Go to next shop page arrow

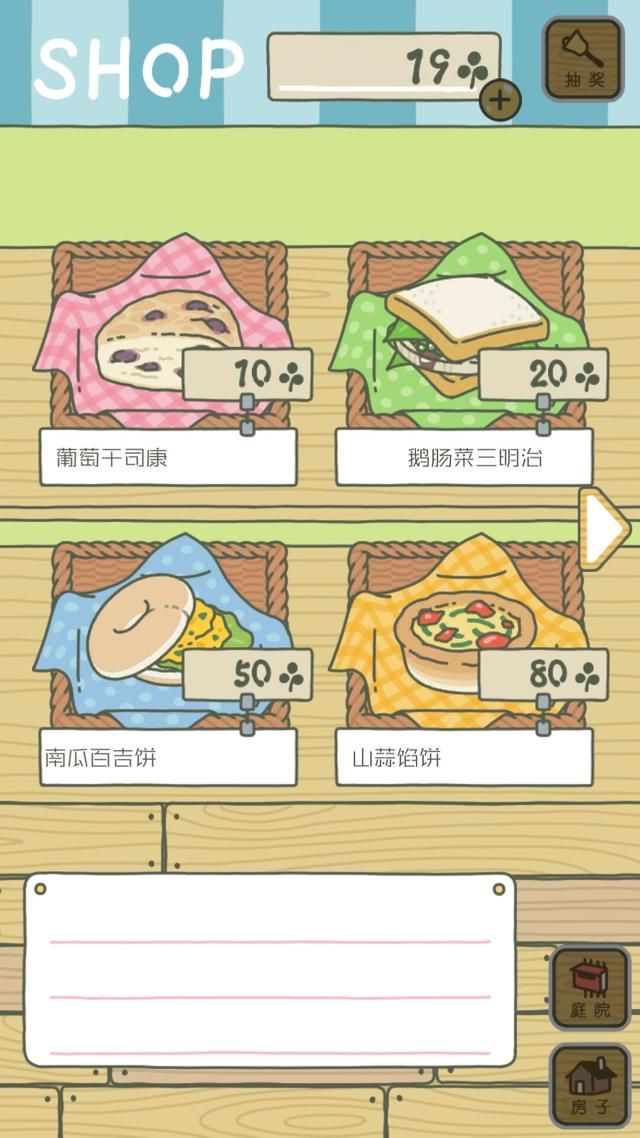[x=604, y=528]
